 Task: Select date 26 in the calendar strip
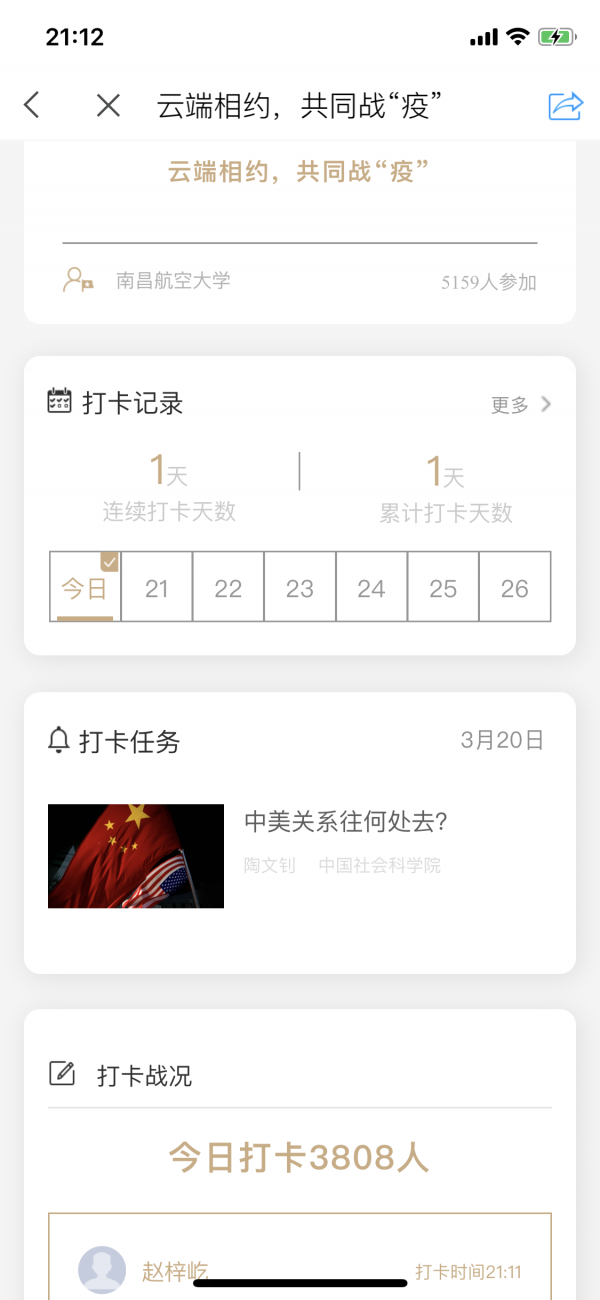click(x=515, y=587)
